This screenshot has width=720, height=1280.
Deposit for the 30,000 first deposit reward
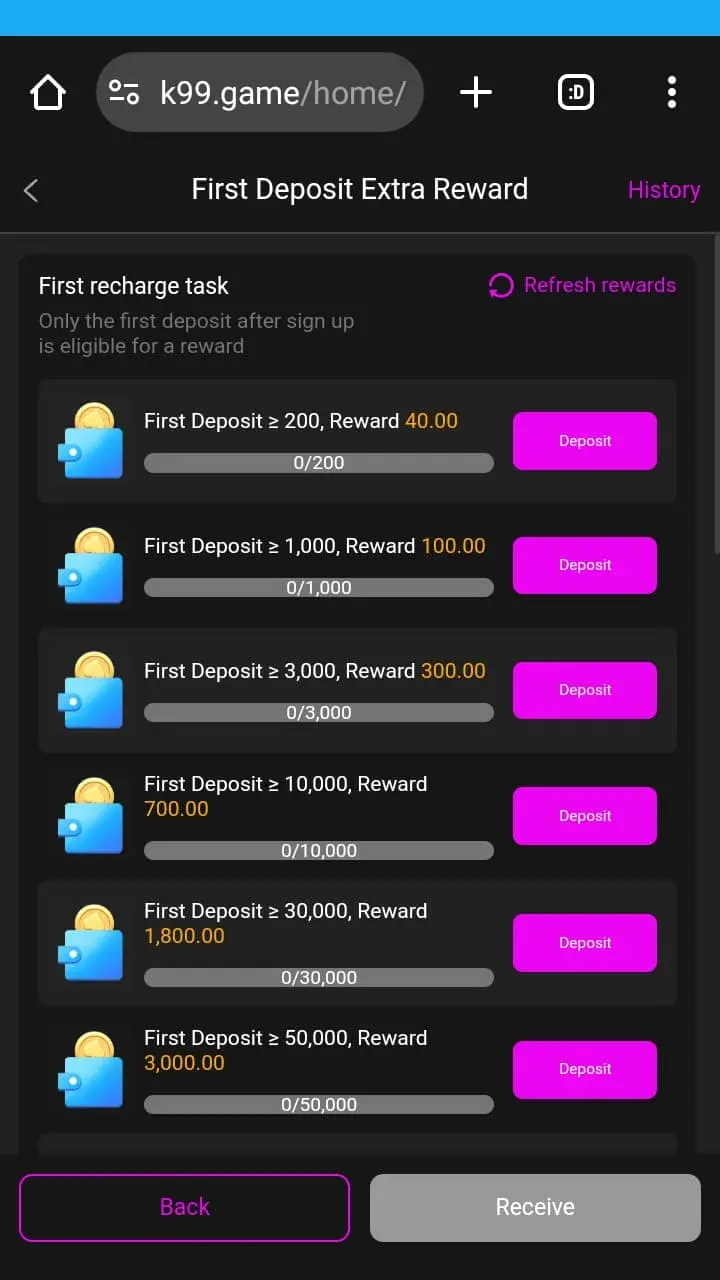[584, 943]
